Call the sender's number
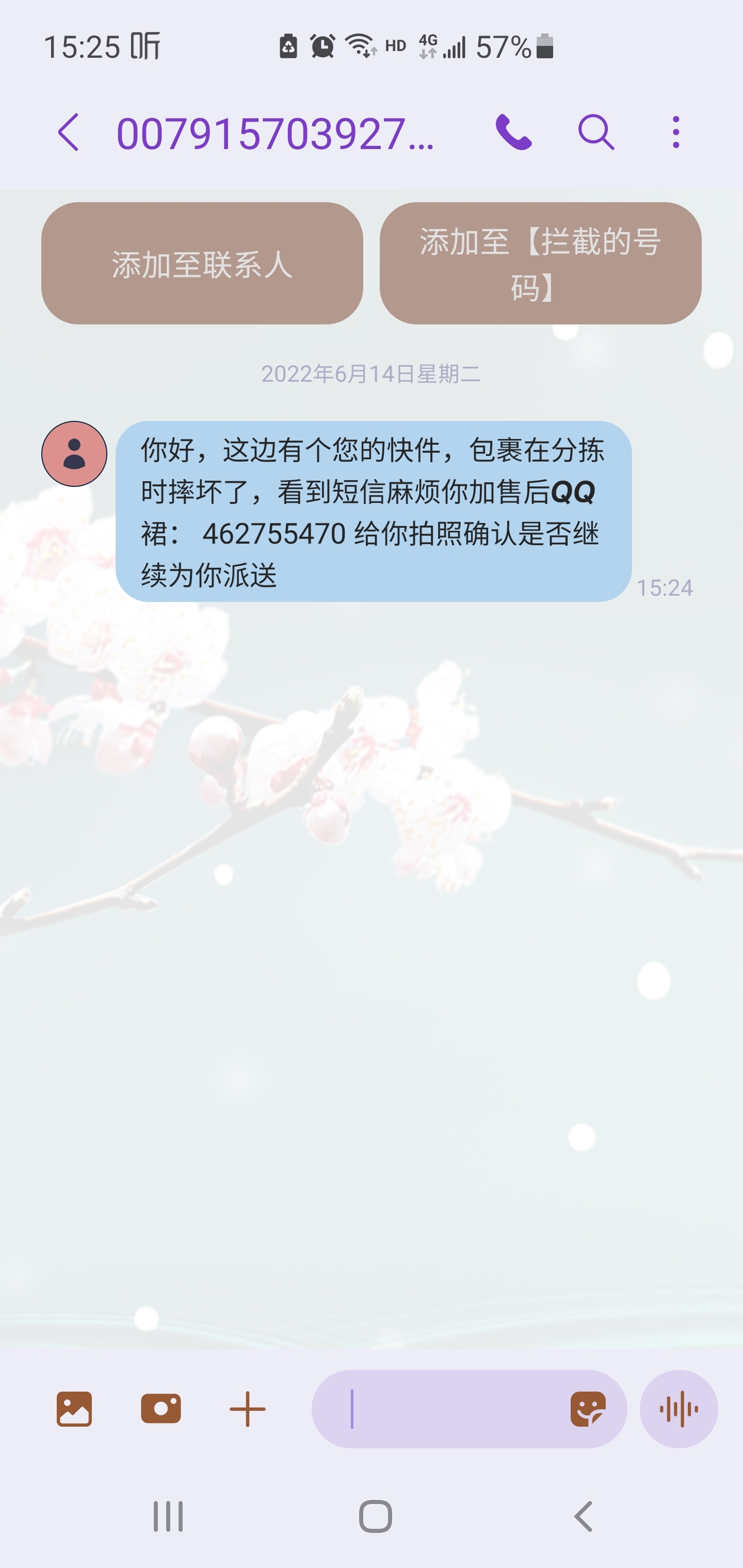The width and height of the screenshot is (743, 1568). tap(513, 132)
